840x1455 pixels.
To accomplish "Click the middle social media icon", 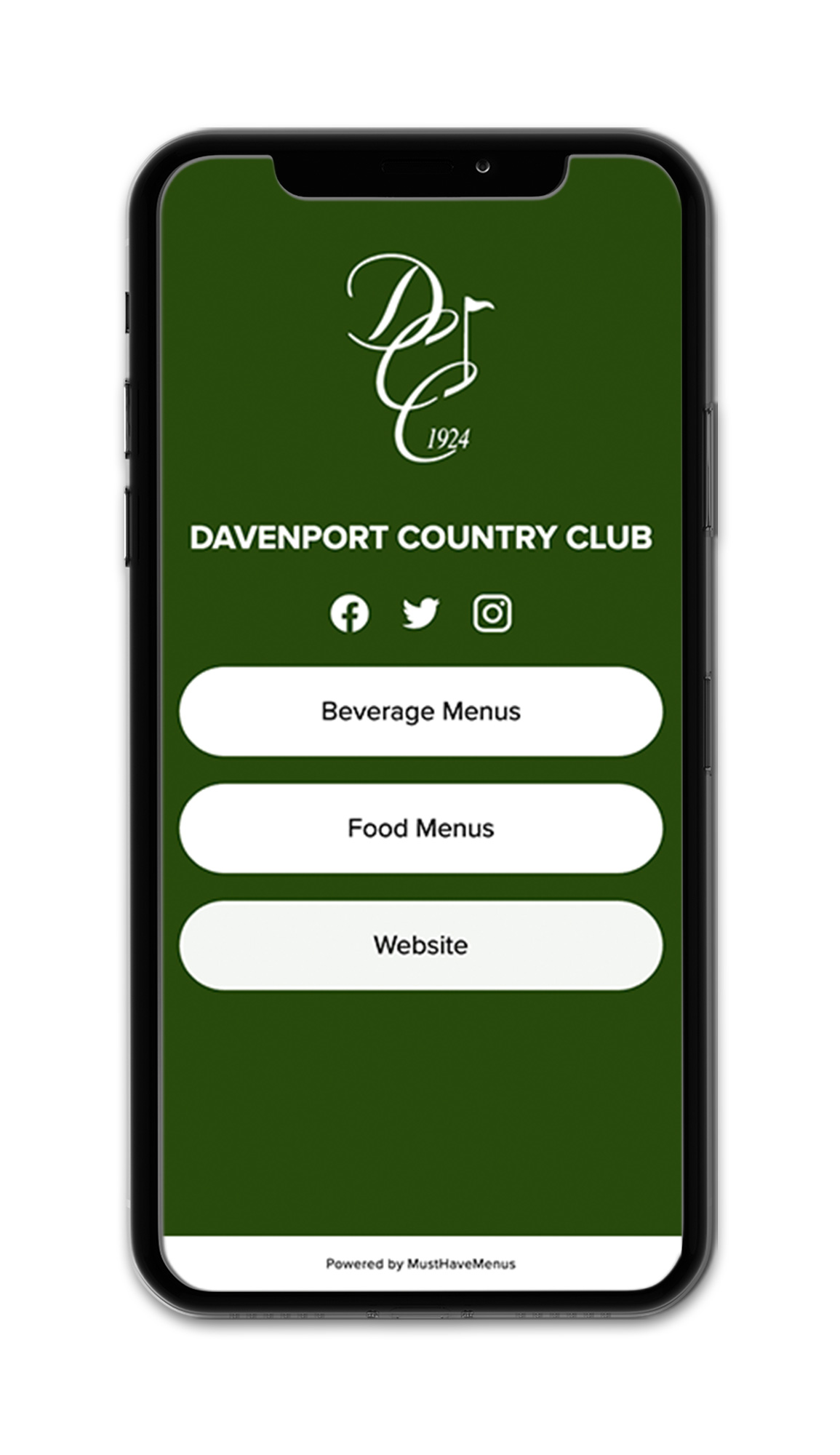I will point(420,613).
